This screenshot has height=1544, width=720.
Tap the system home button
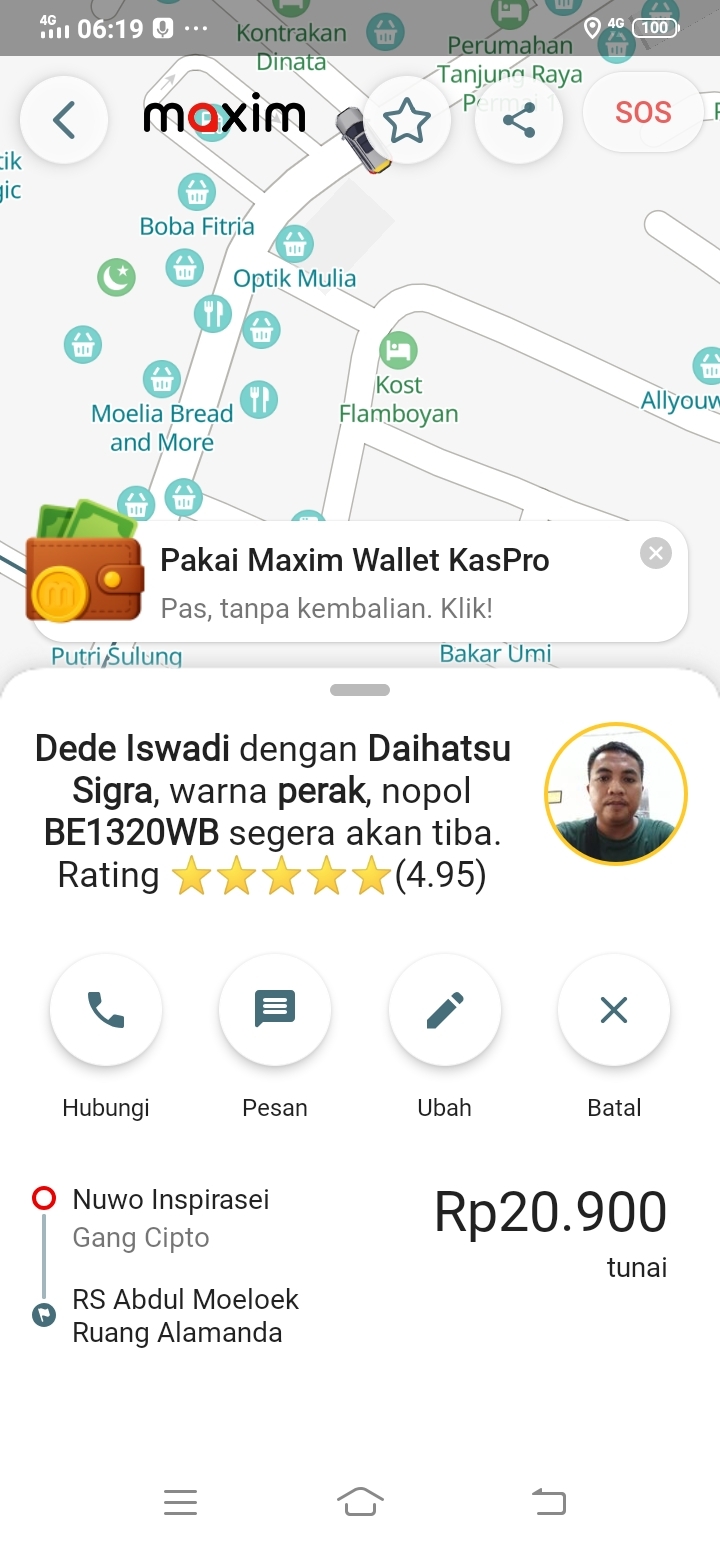[360, 1501]
